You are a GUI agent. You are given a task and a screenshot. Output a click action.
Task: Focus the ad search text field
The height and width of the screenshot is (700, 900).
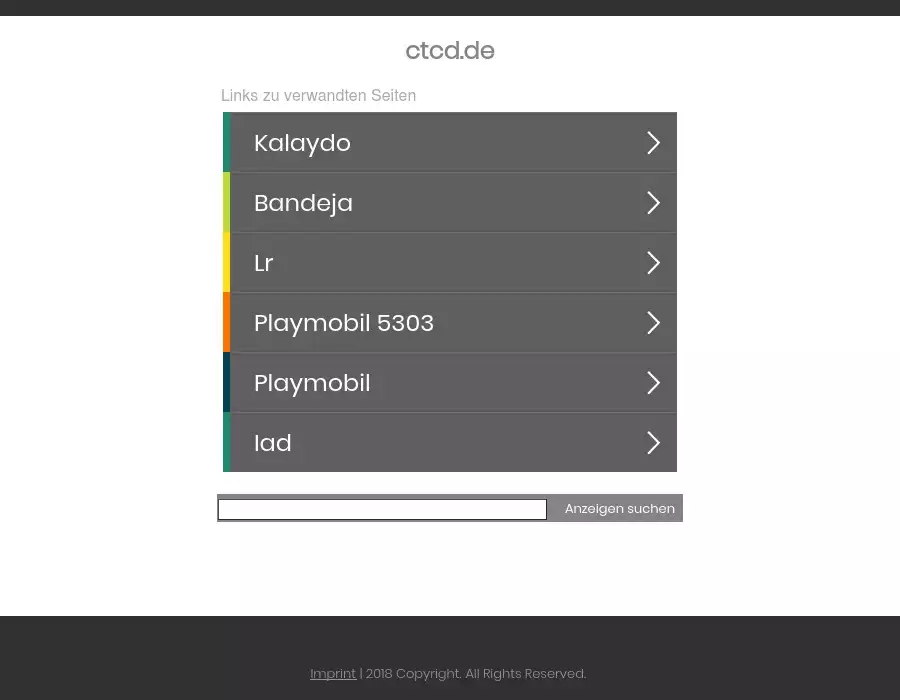[x=382, y=510]
